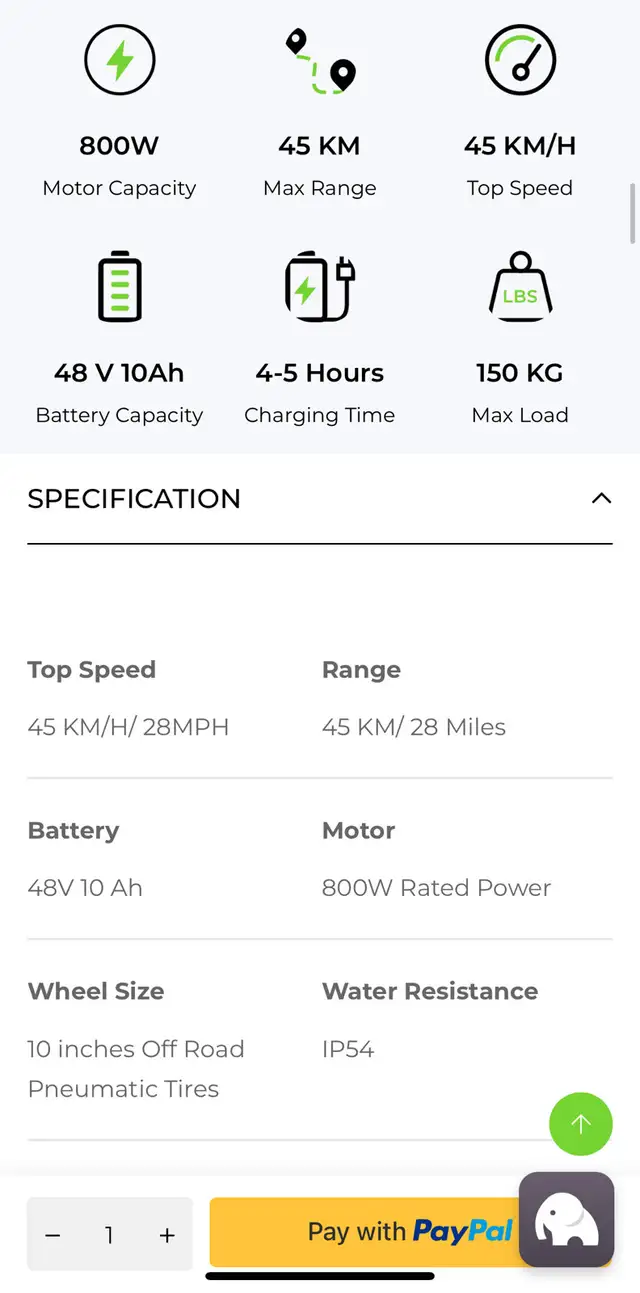Pay with PayPal

pos(410,1232)
